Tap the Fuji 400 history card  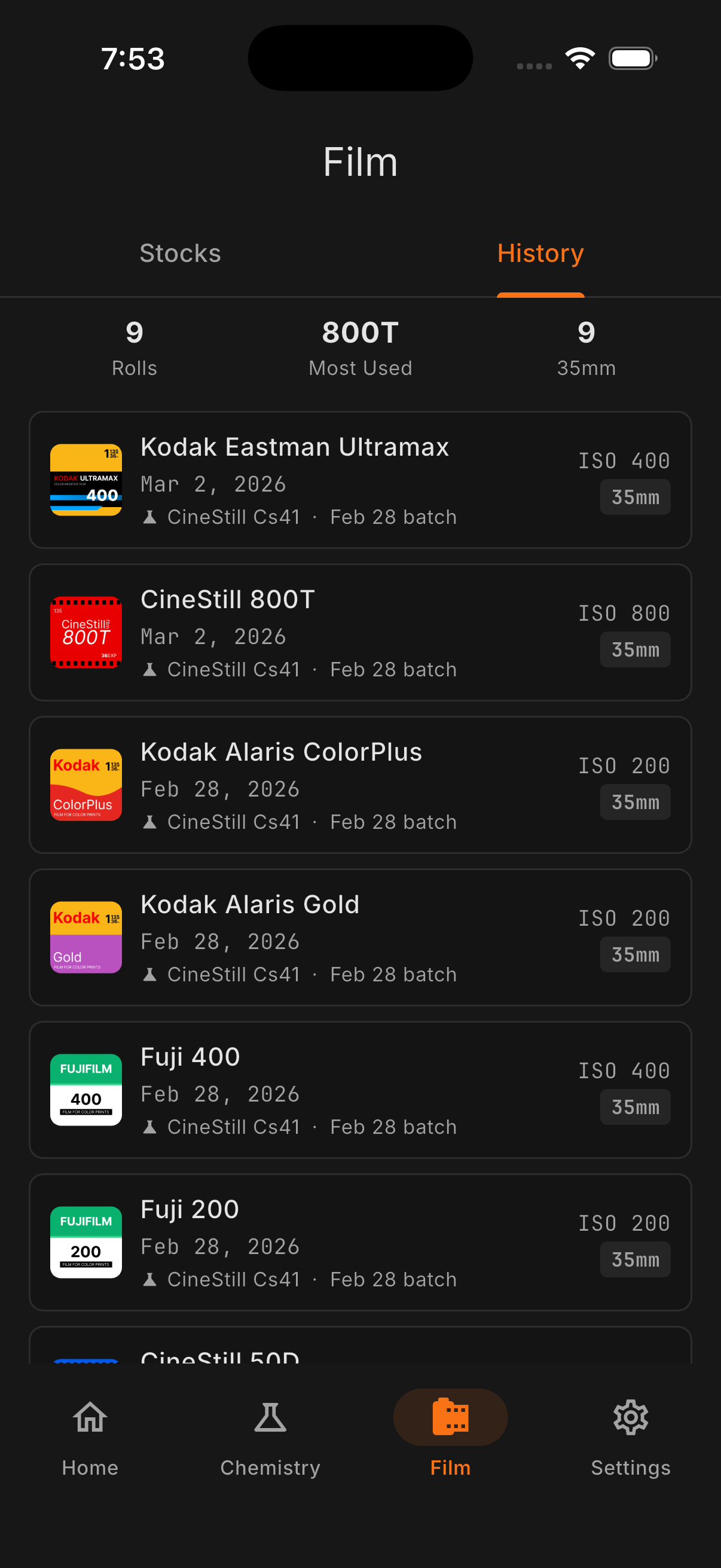click(x=360, y=1090)
